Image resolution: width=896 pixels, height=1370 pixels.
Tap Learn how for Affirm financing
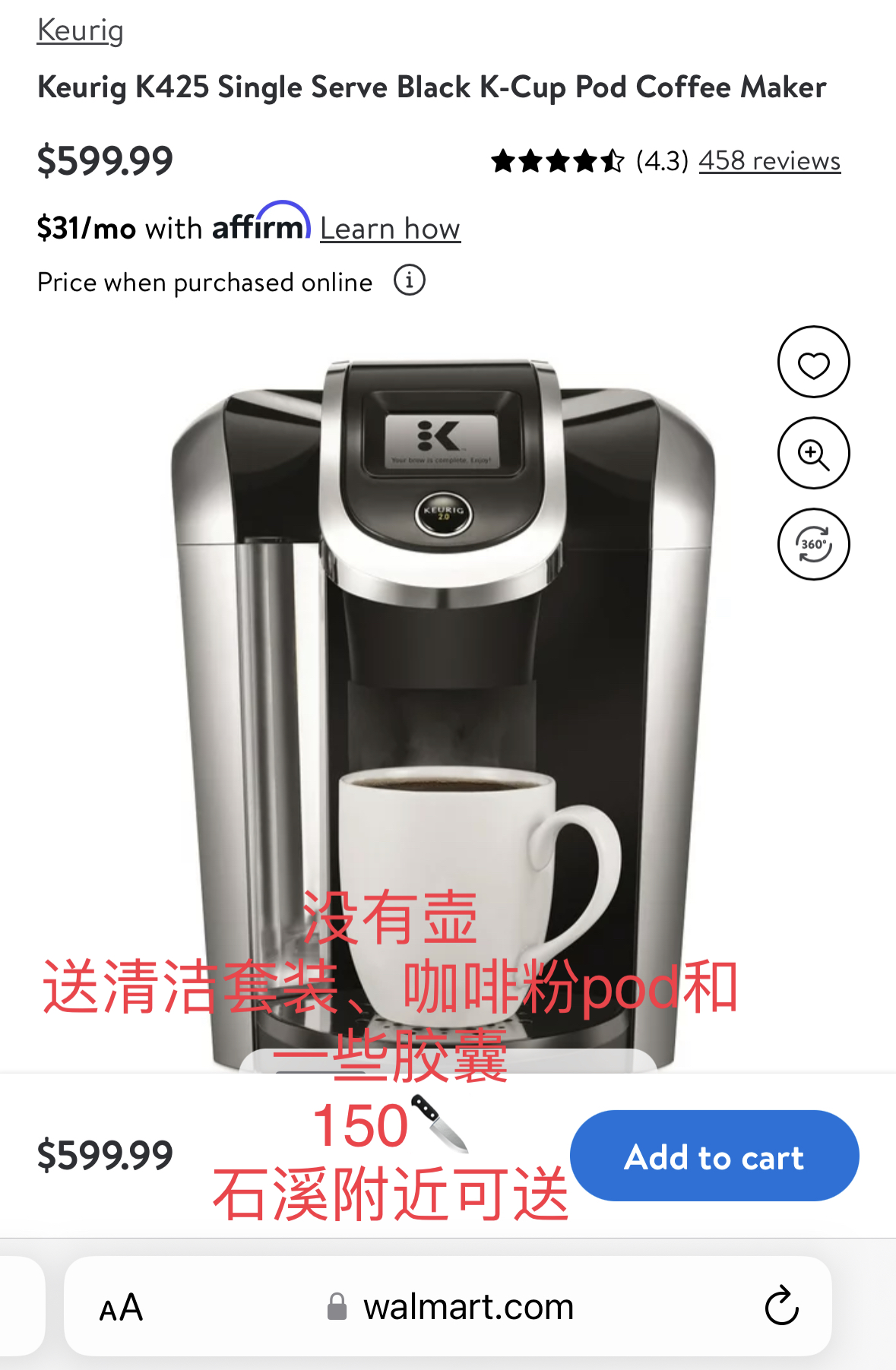click(x=390, y=229)
